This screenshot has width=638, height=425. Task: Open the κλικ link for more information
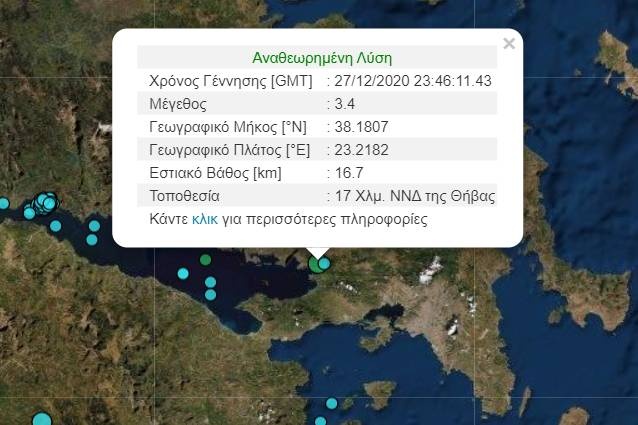coord(204,218)
